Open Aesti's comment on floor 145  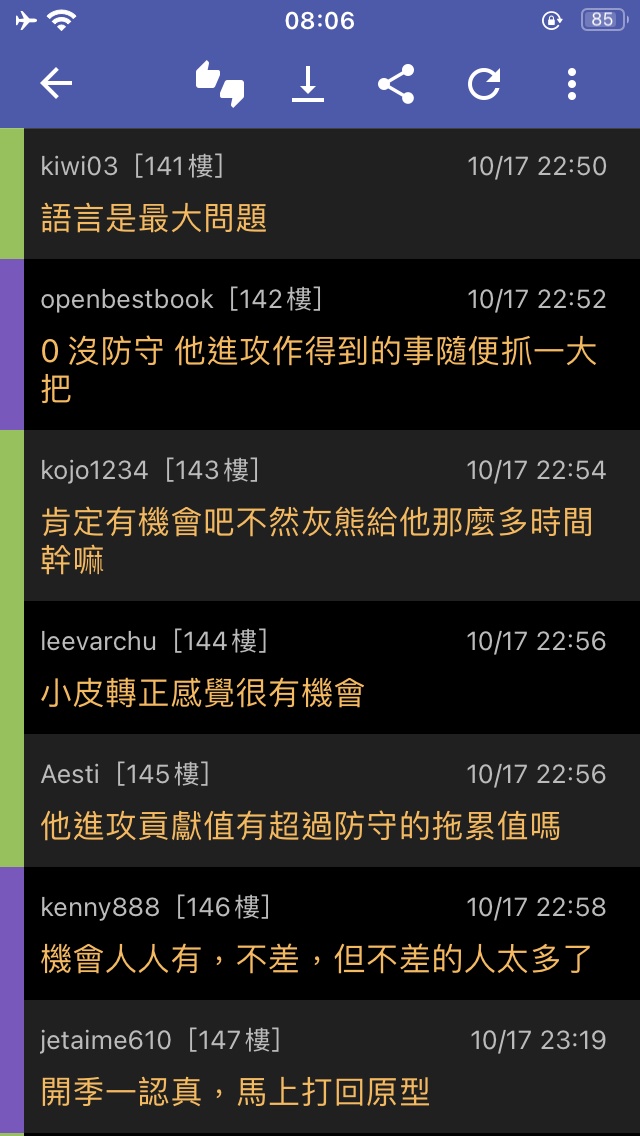tap(330, 801)
